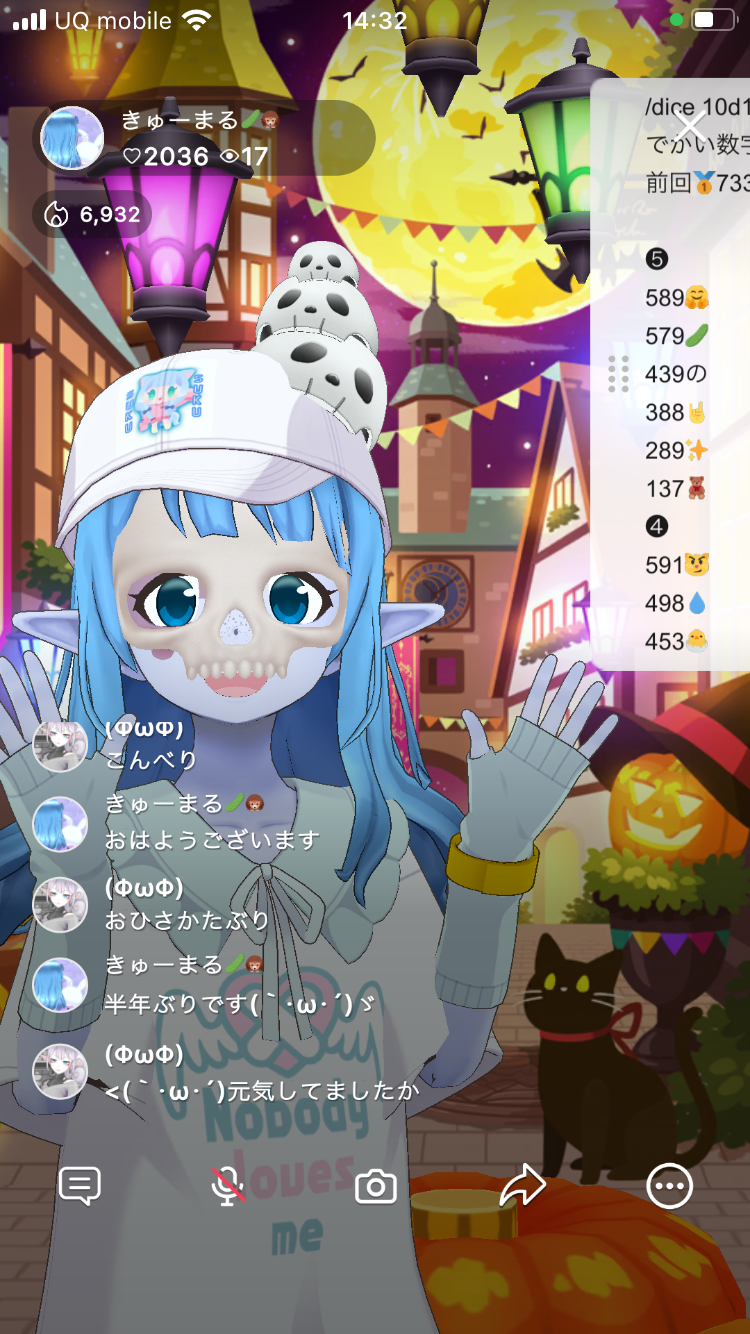This screenshot has width=750, height=1334.
Task: Open (ΦωΦ)'s avatar on the こんべり comment
Action: 60,744
